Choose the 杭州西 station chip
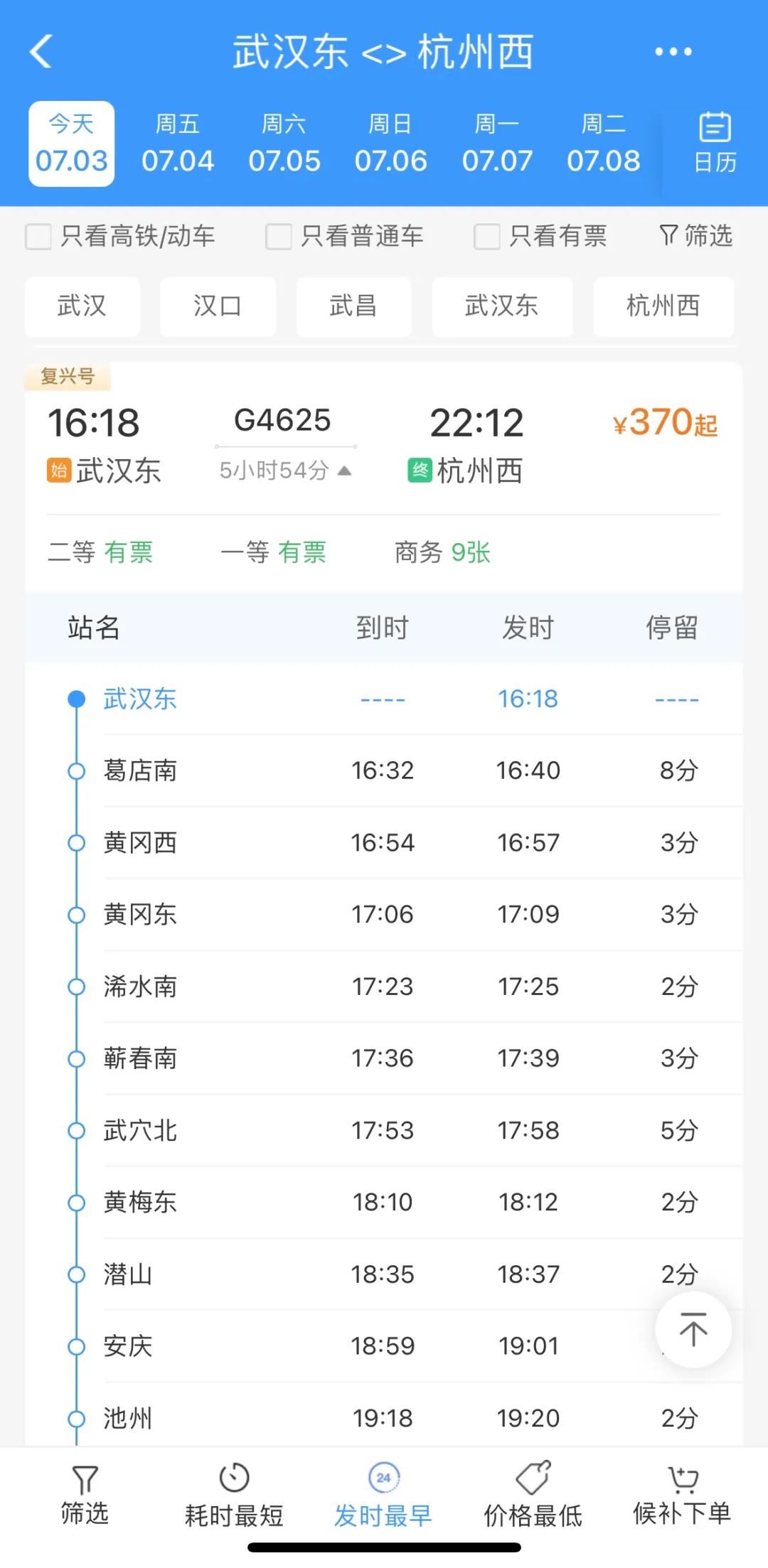768x1568 pixels. click(x=663, y=306)
